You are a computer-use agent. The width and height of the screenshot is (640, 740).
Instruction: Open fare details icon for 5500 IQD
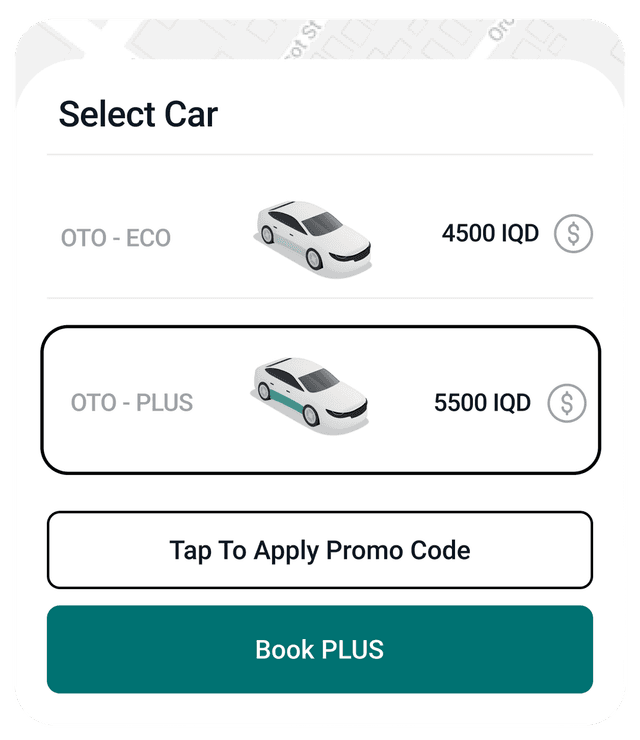(x=566, y=403)
